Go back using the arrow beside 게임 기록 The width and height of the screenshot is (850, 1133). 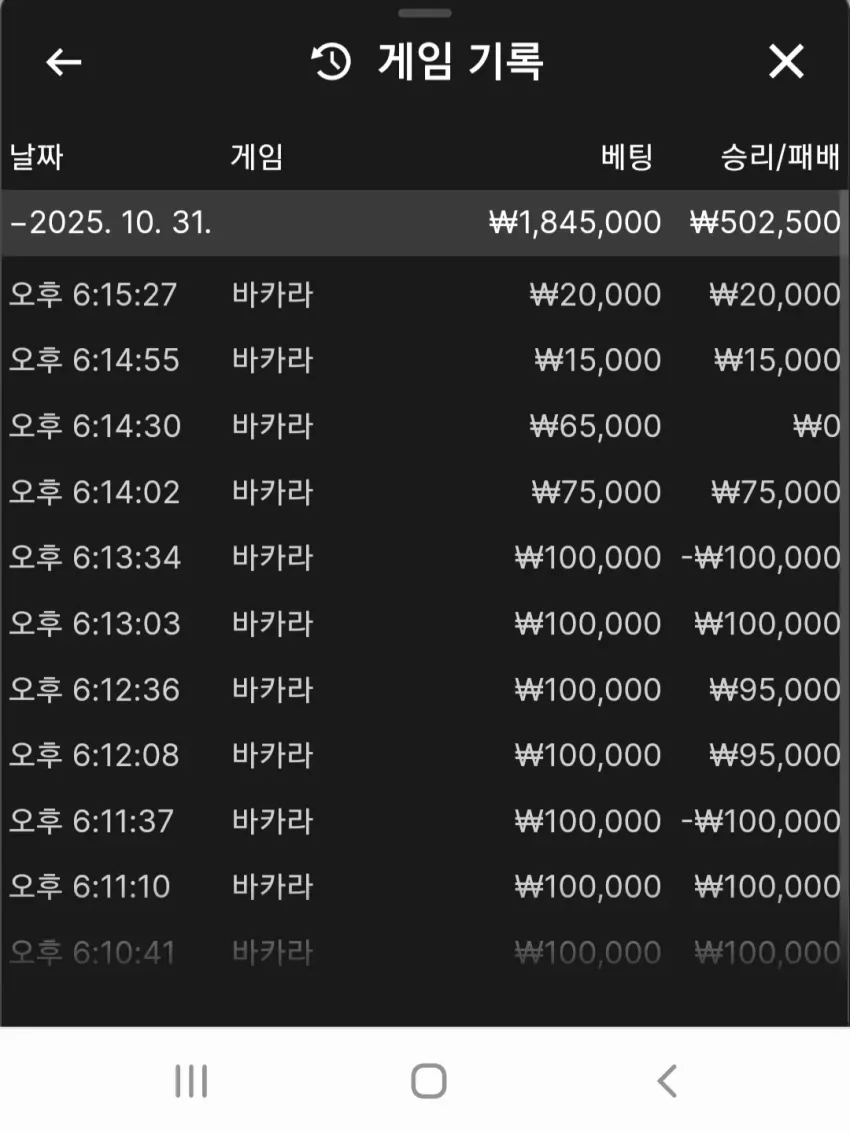tap(64, 62)
